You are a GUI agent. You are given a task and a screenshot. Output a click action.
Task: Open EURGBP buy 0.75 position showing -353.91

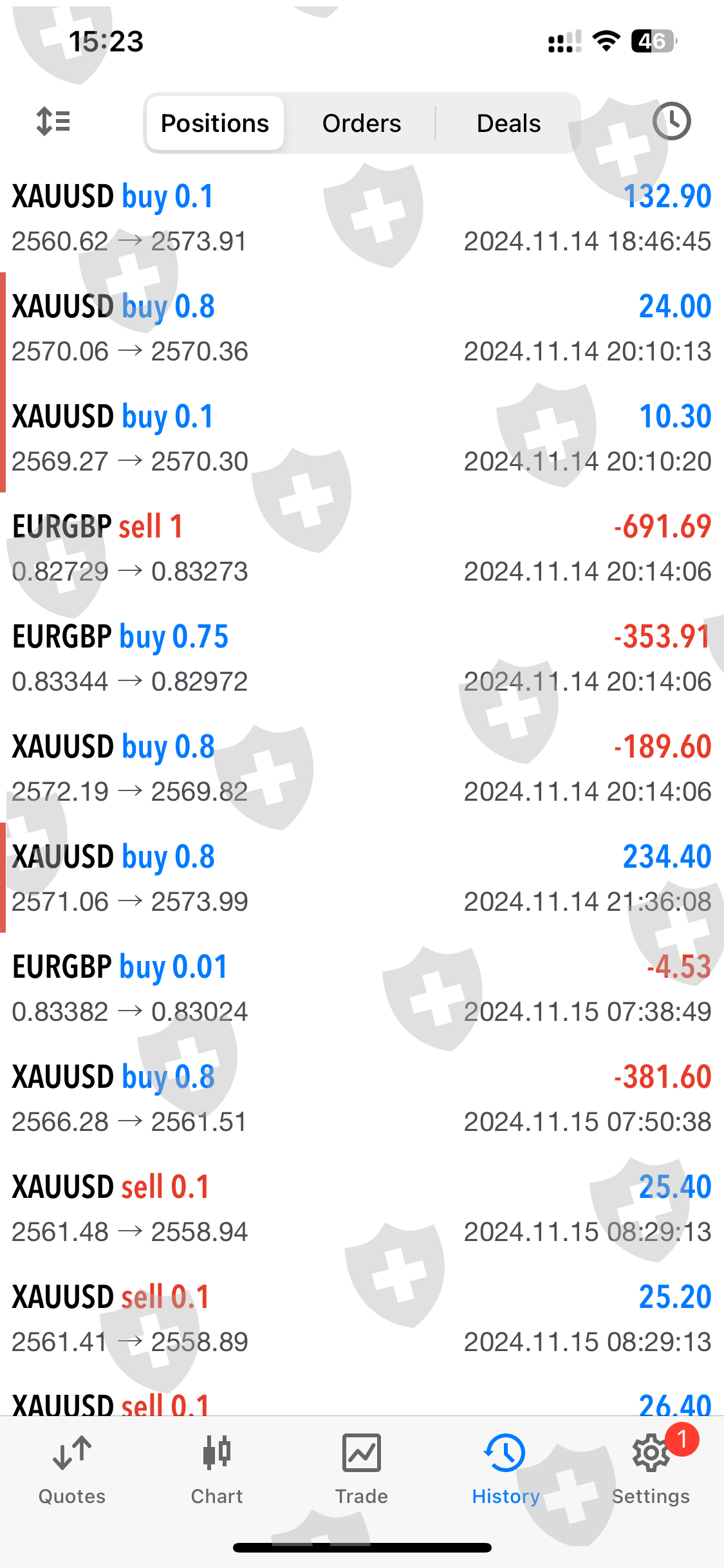pyautogui.click(x=362, y=658)
